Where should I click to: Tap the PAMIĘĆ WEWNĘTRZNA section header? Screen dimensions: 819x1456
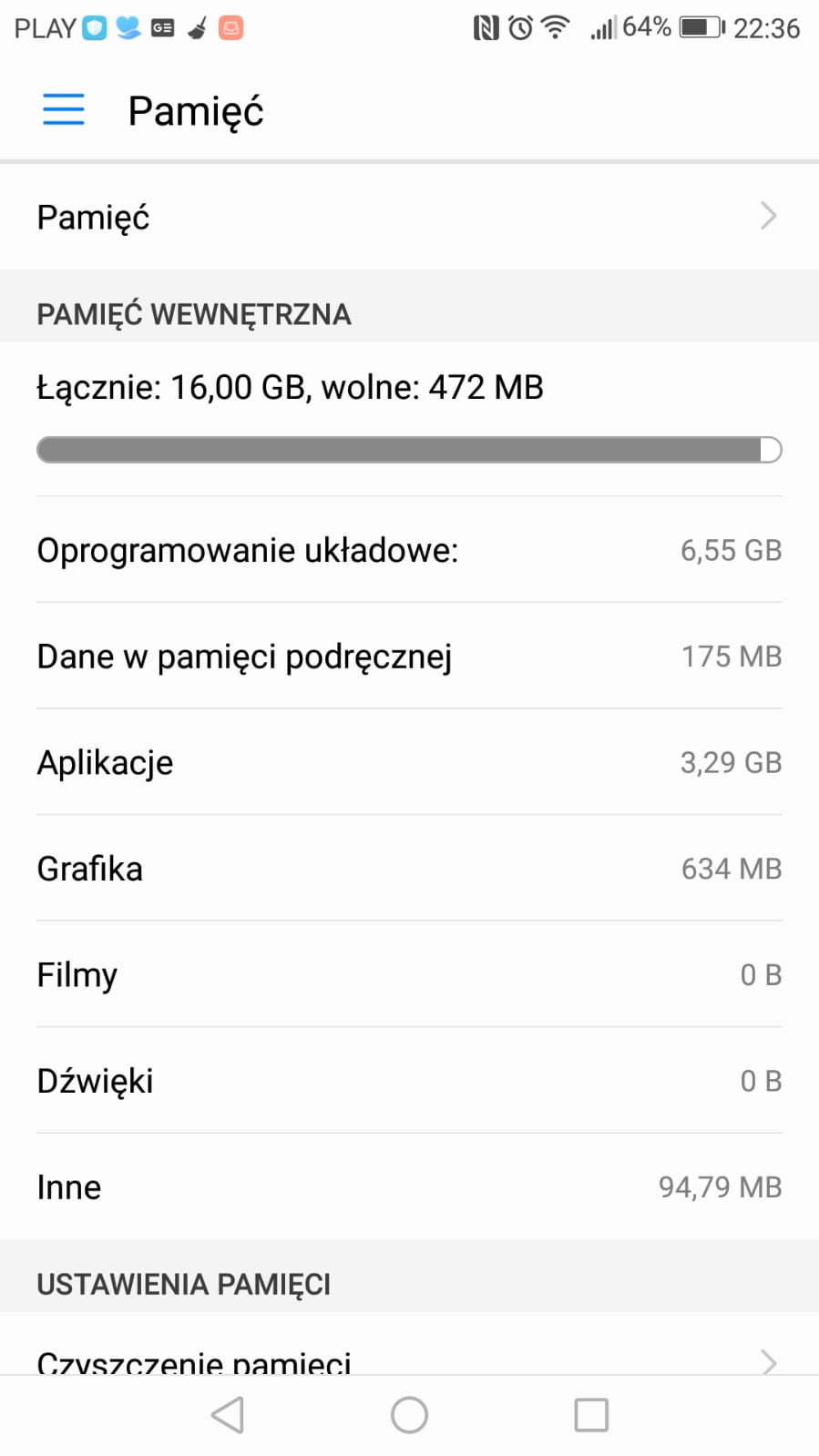[x=193, y=313]
